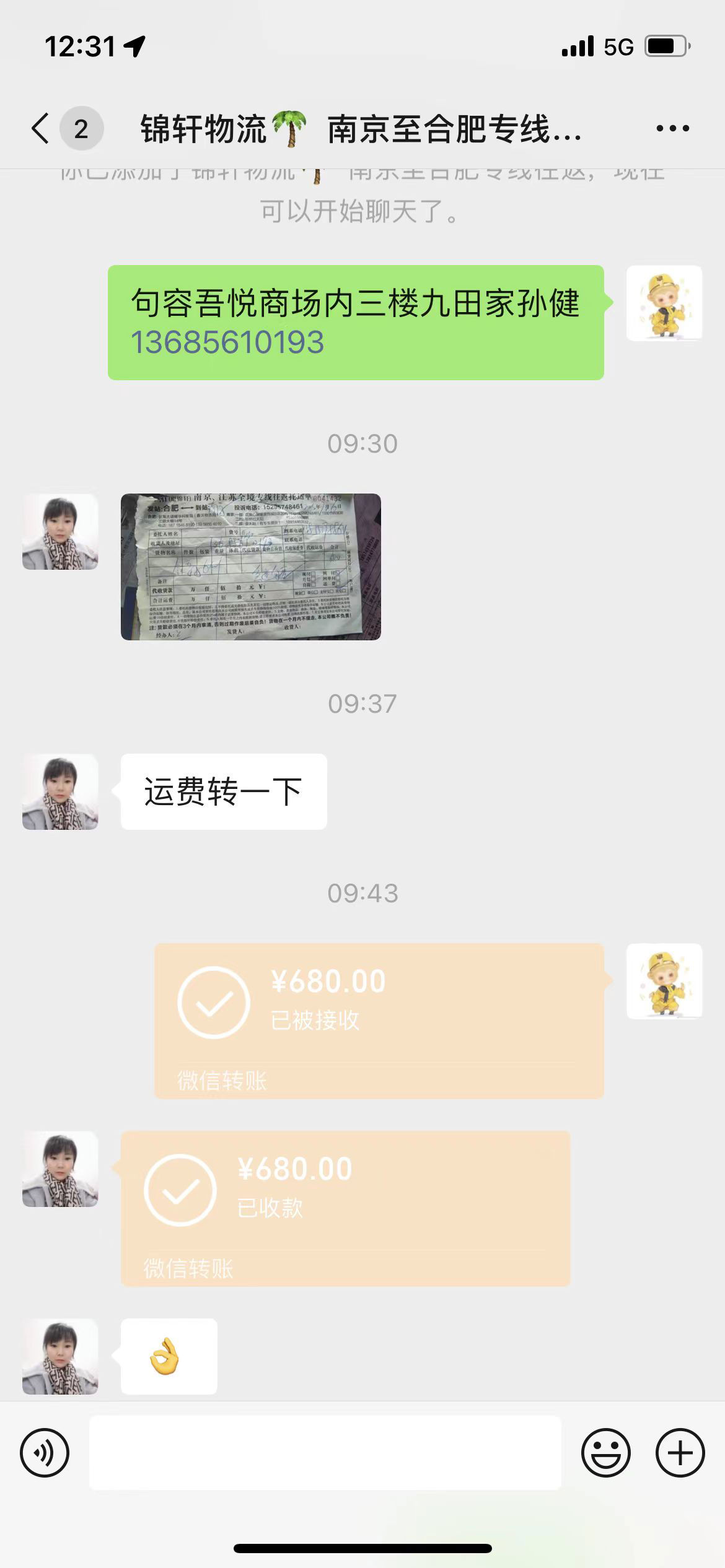Go back to the chat list

click(x=41, y=128)
